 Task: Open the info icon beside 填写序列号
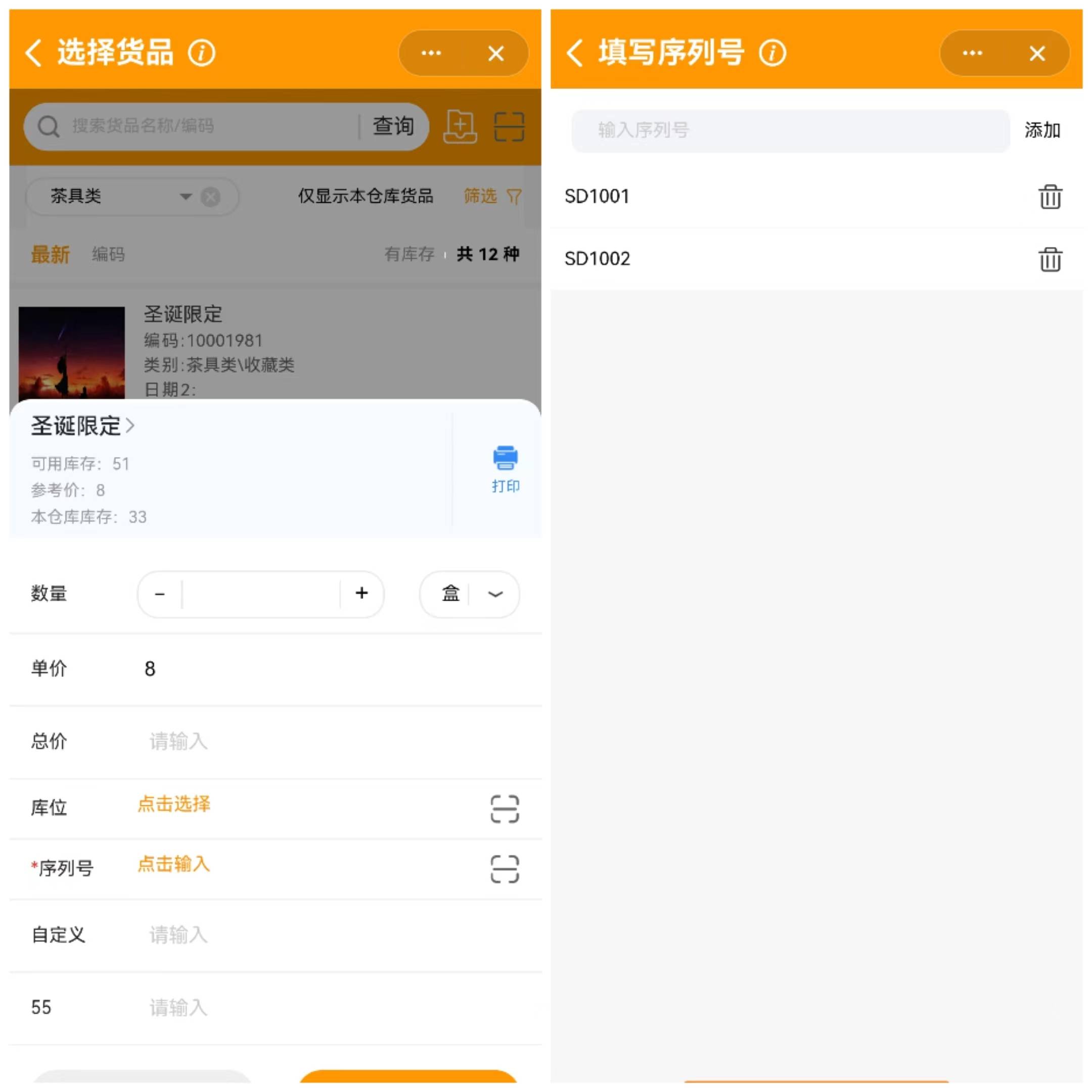(x=772, y=53)
